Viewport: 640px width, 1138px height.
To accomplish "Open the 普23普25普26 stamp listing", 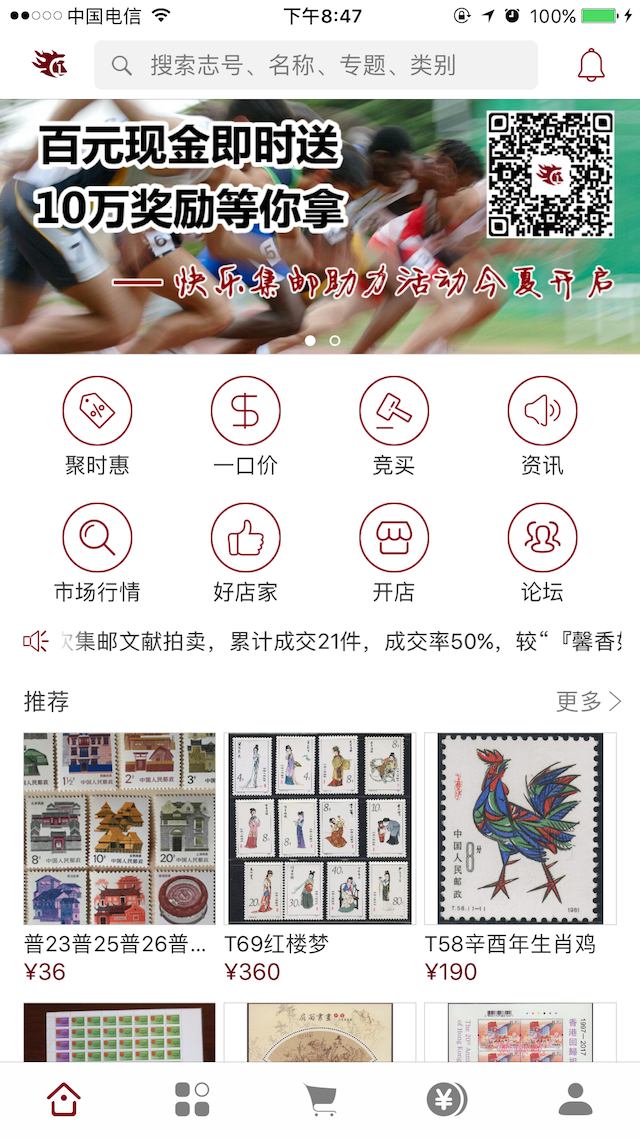I will tap(120, 858).
